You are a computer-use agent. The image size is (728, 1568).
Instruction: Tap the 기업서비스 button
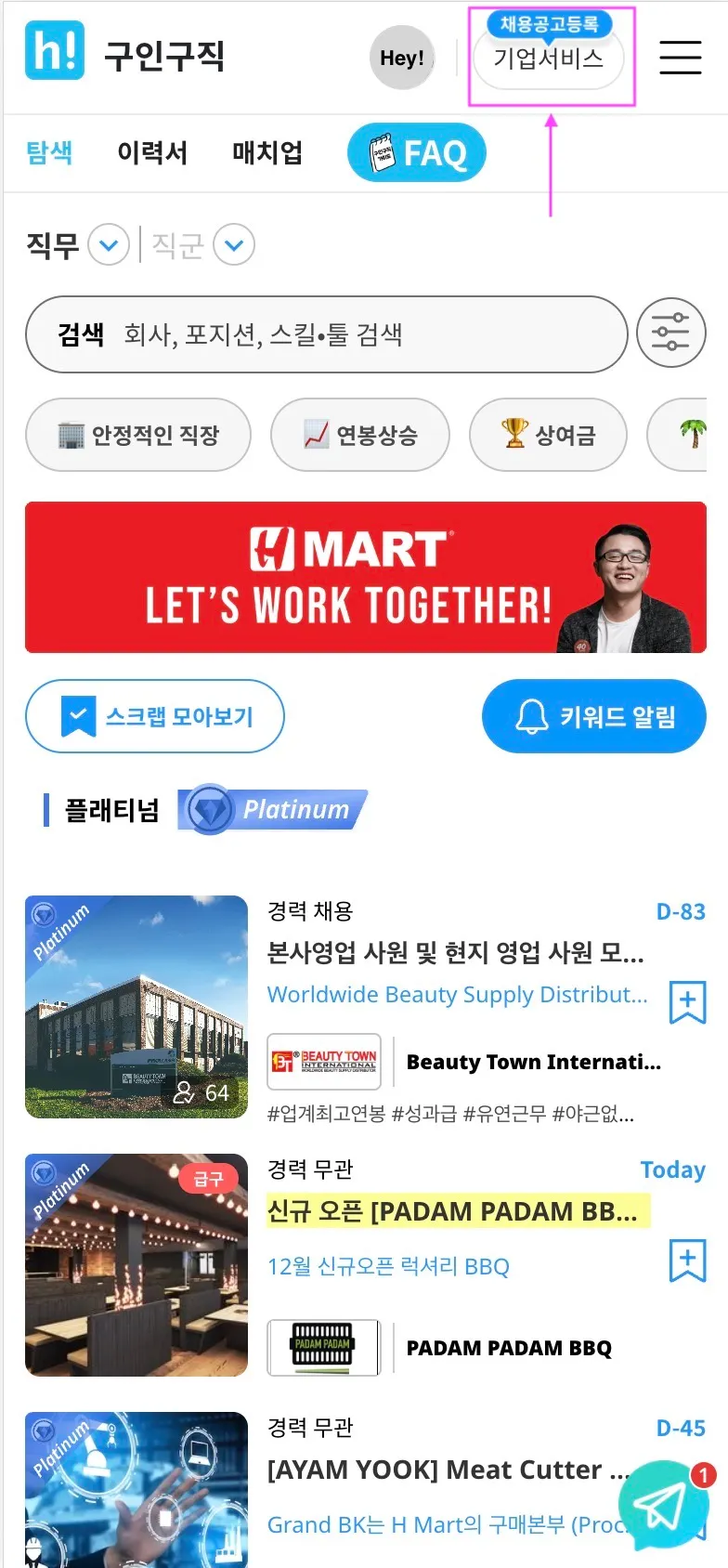click(548, 59)
